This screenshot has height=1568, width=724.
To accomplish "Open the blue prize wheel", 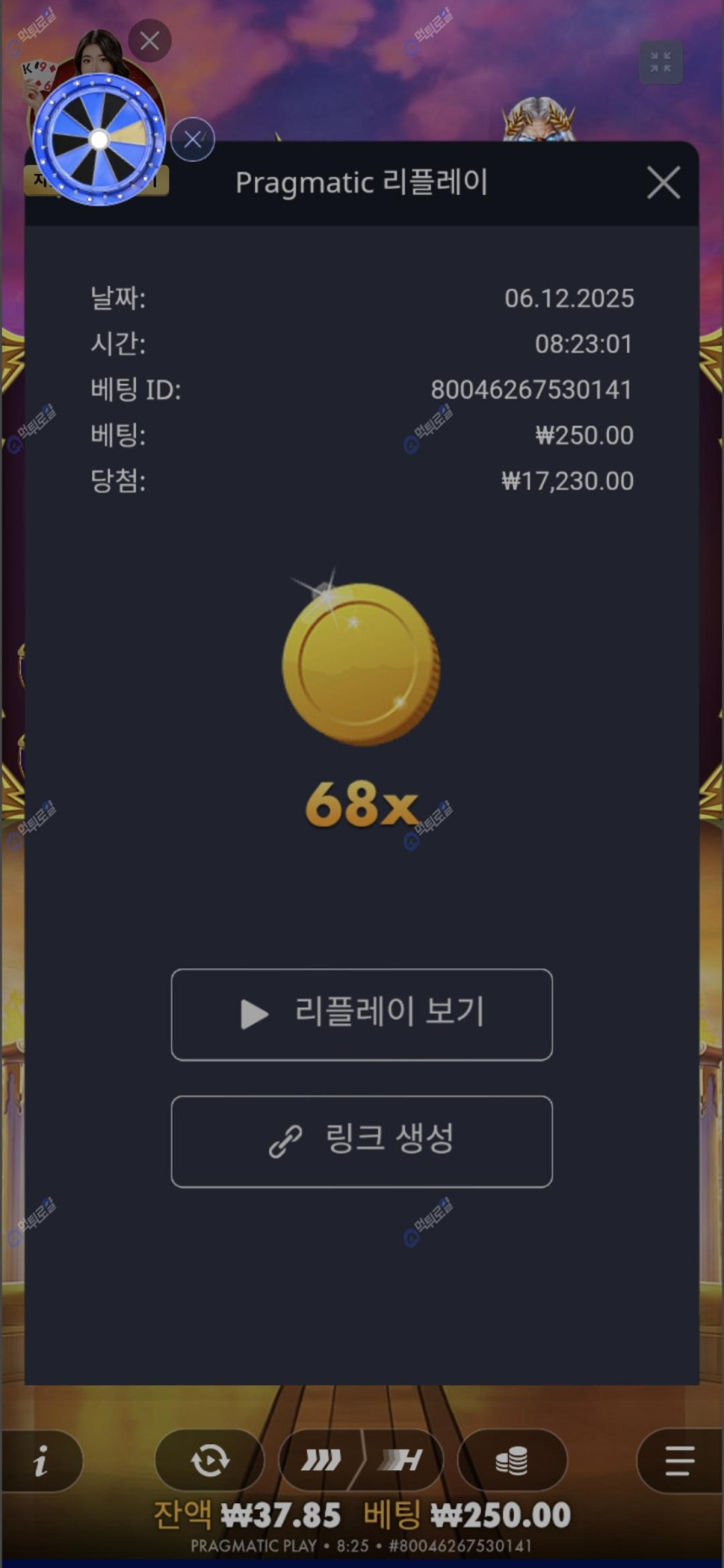I will (99, 140).
